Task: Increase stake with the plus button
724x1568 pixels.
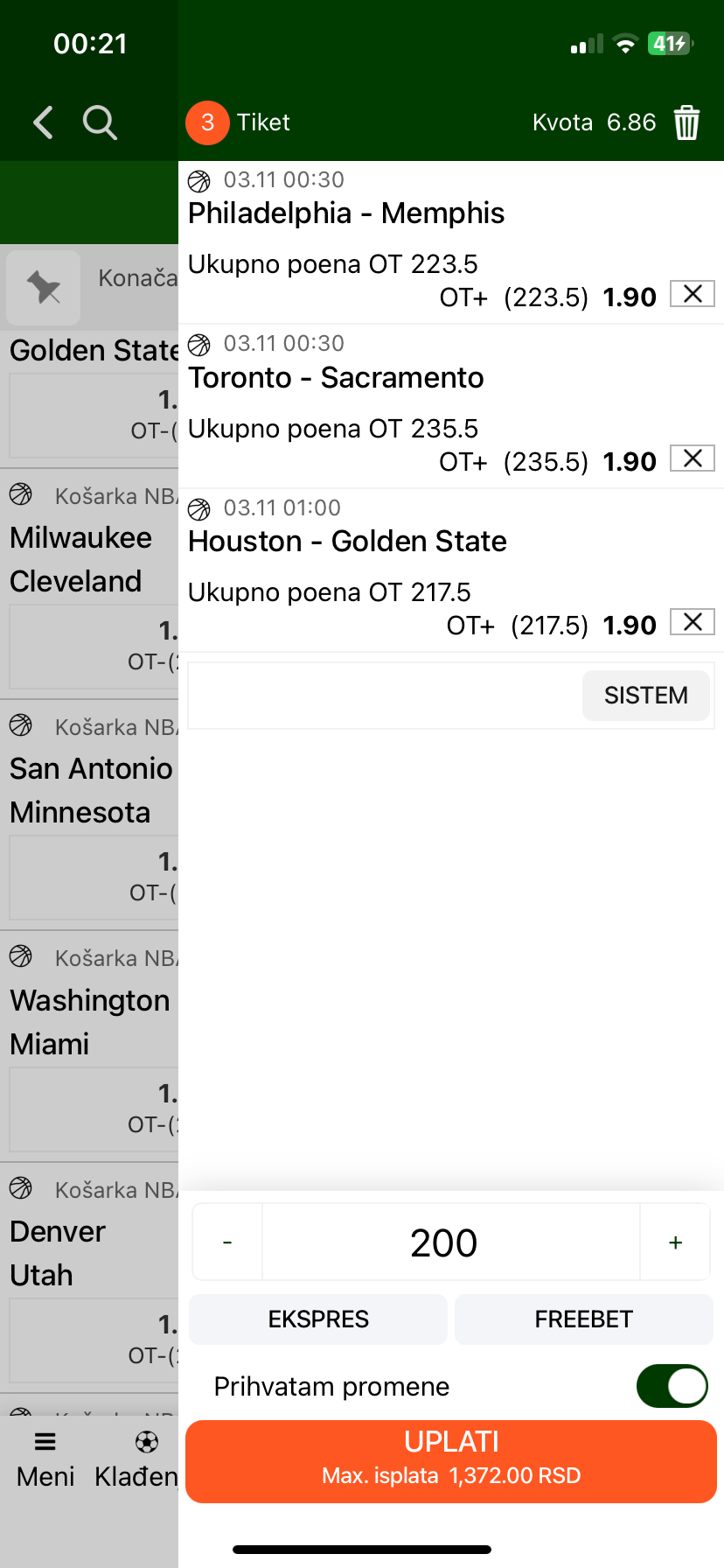Action: coord(675,1242)
